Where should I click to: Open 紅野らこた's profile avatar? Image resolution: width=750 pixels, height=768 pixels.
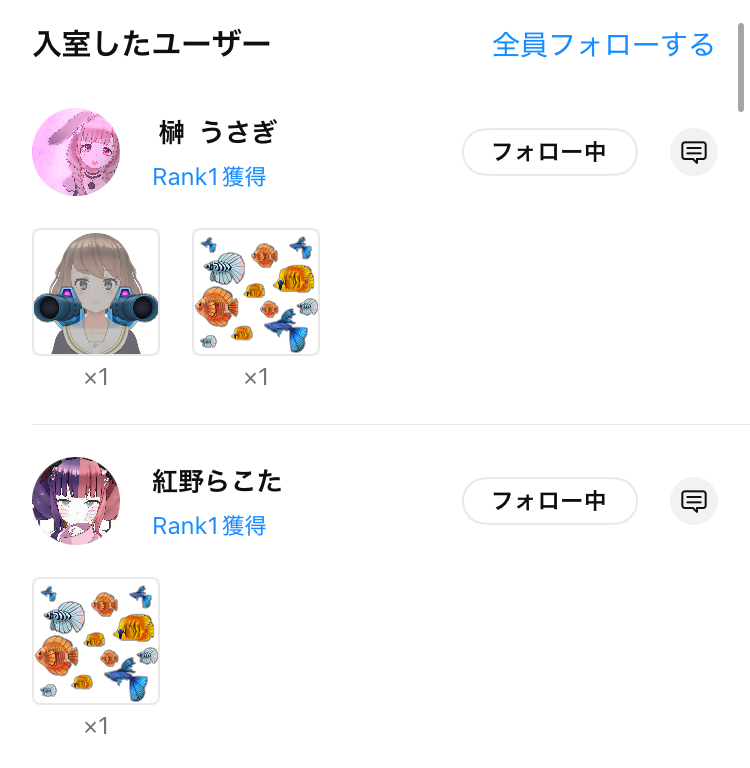tap(76, 501)
